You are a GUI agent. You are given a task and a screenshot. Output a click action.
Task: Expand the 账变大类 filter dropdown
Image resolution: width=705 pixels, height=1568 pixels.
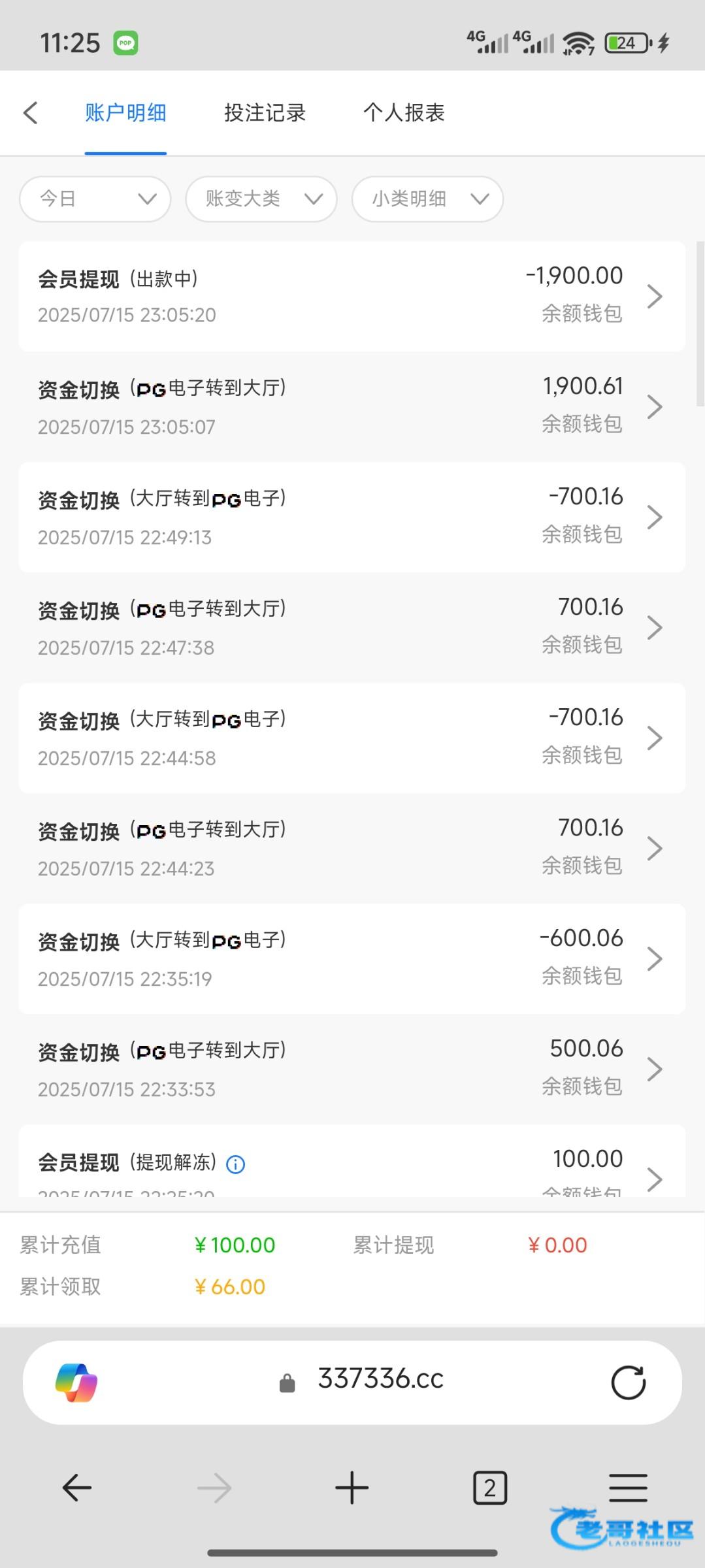(x=261, y=199)
